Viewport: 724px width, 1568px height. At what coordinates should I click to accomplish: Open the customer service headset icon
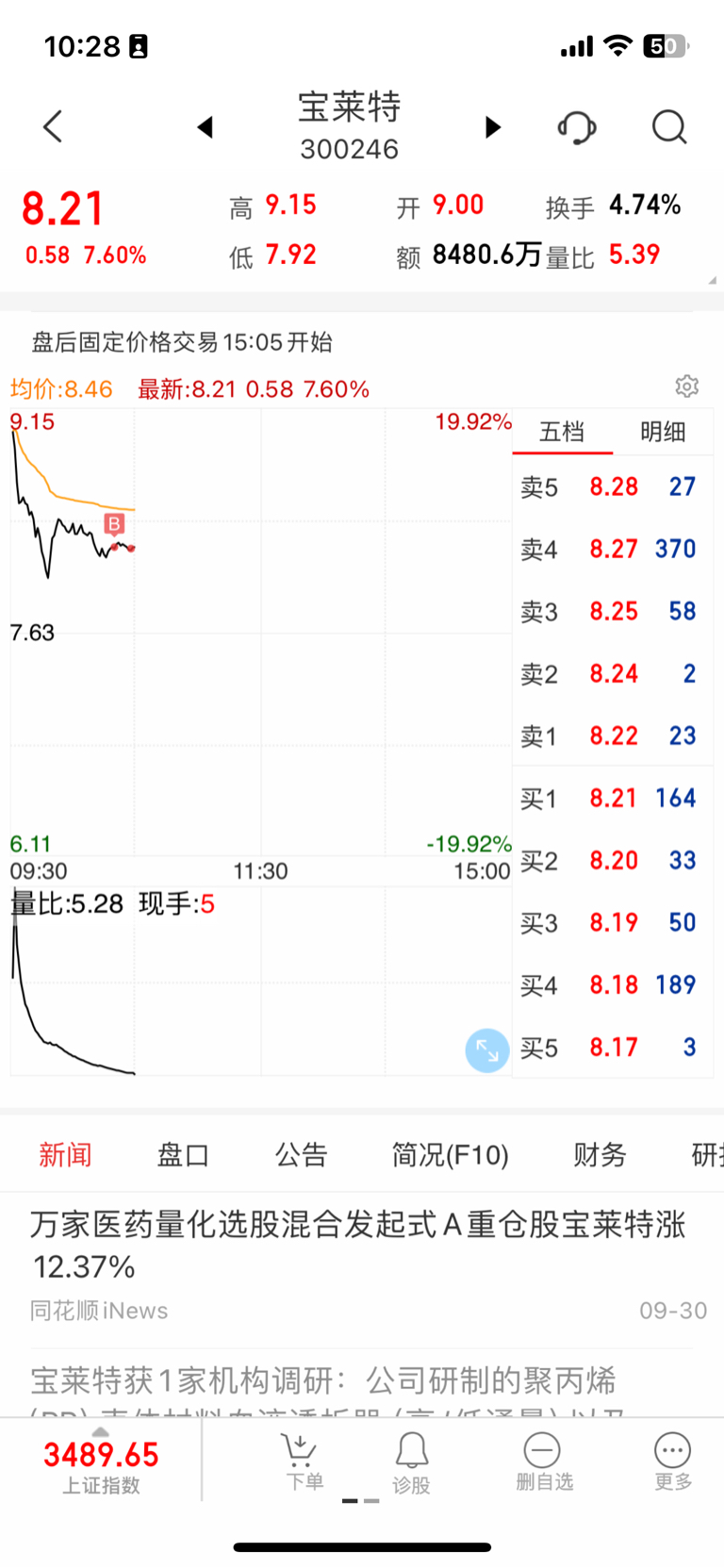(x=577, y=126)
